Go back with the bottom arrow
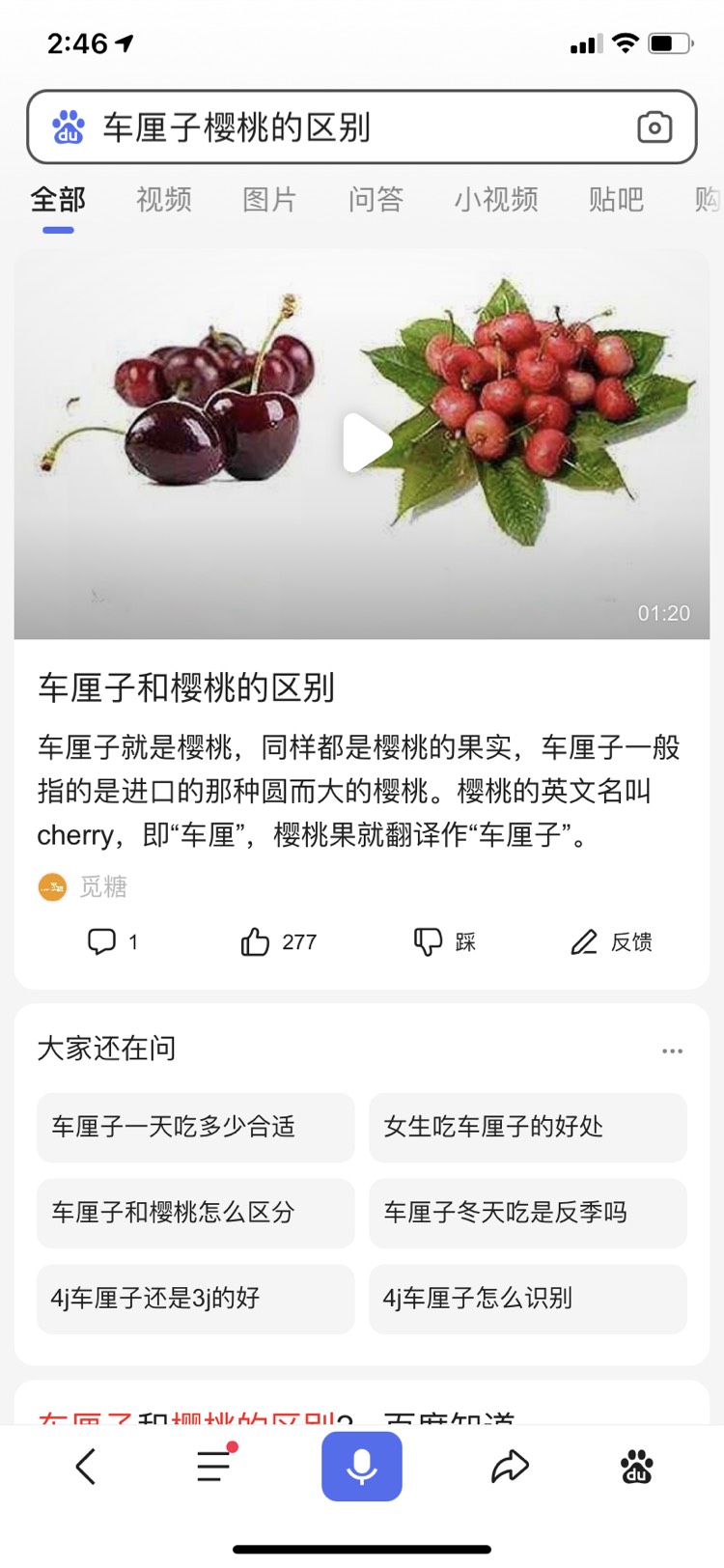Image resolution: width=724 pixels, height=1568 pixels. (86, 1467)
